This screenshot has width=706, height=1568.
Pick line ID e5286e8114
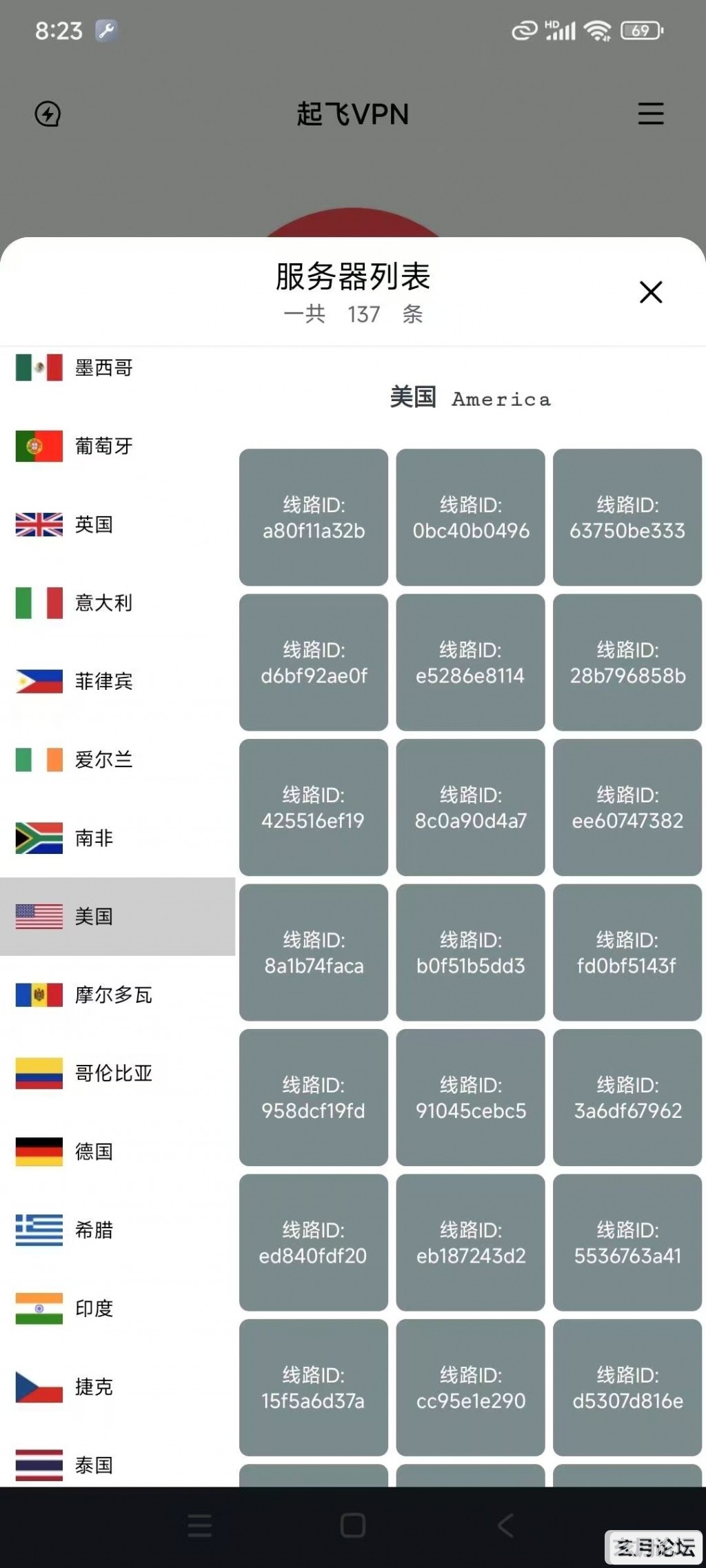pyautogui.click(x=470, y=662)
